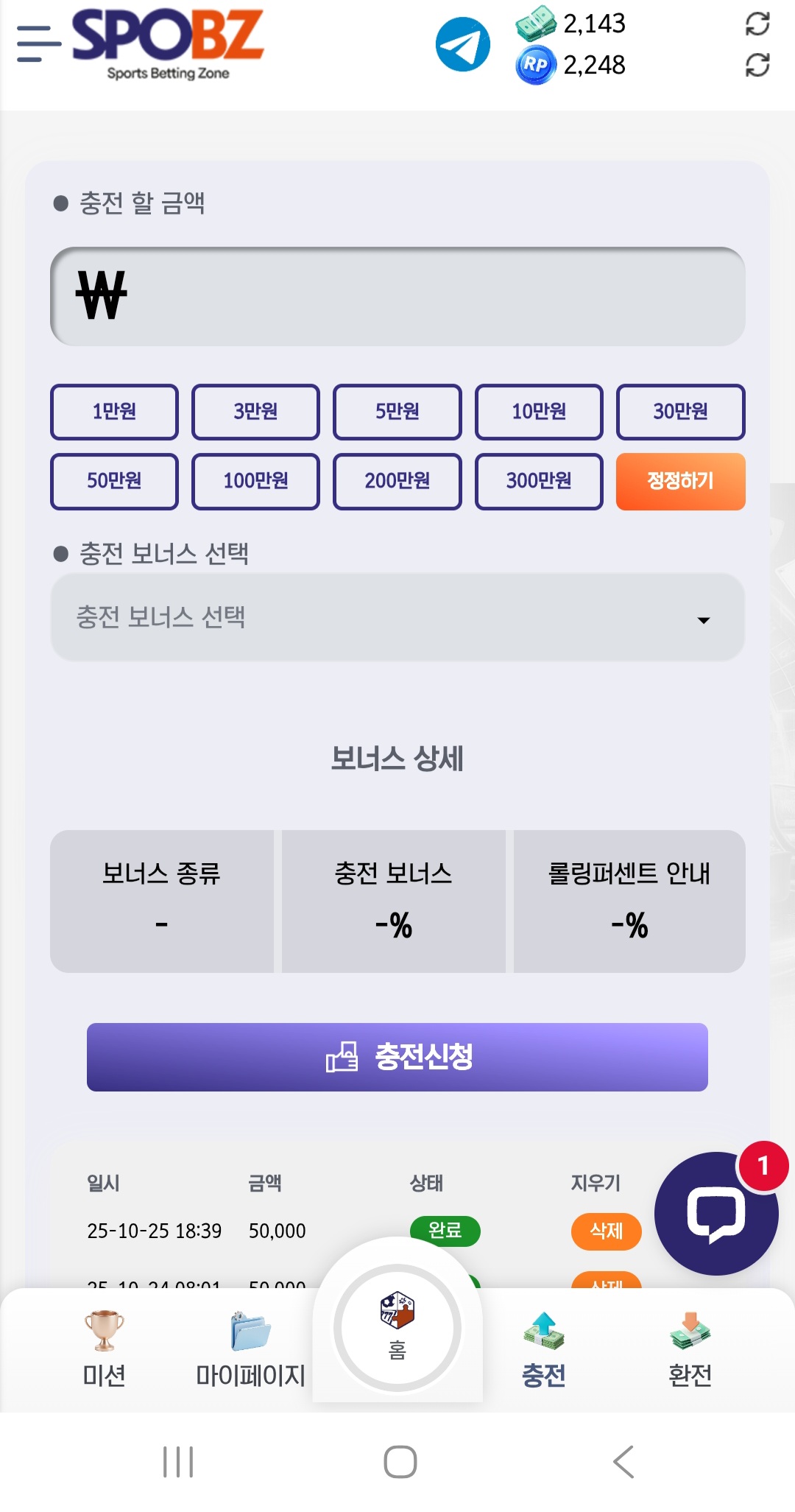This screenshot has width=795, height=1512.
Task: Choose the 100만원 quick amount
Action: tap(255, 482)
